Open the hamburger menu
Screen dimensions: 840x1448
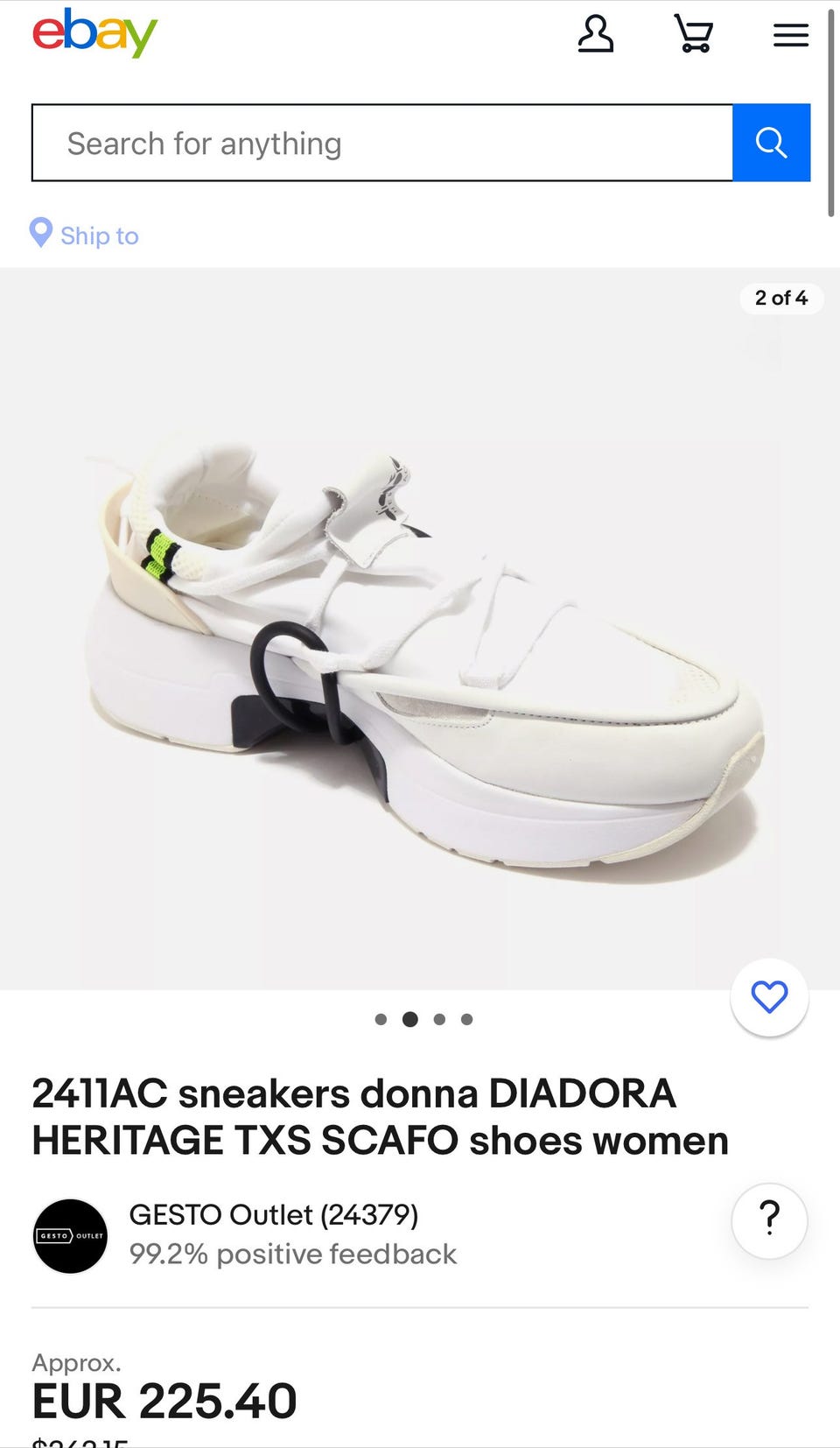coord(791,35)
